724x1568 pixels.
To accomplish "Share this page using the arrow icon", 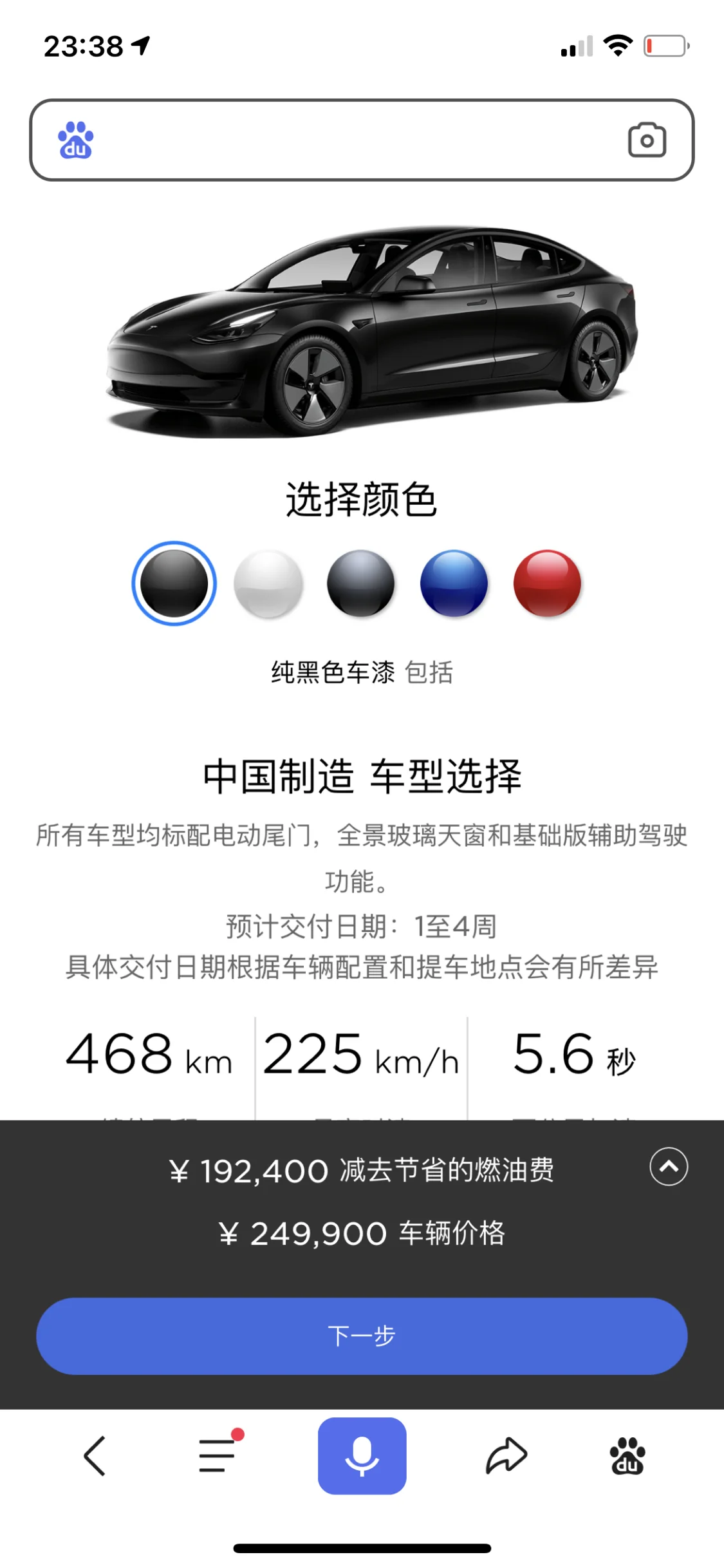I will 506,1455.
